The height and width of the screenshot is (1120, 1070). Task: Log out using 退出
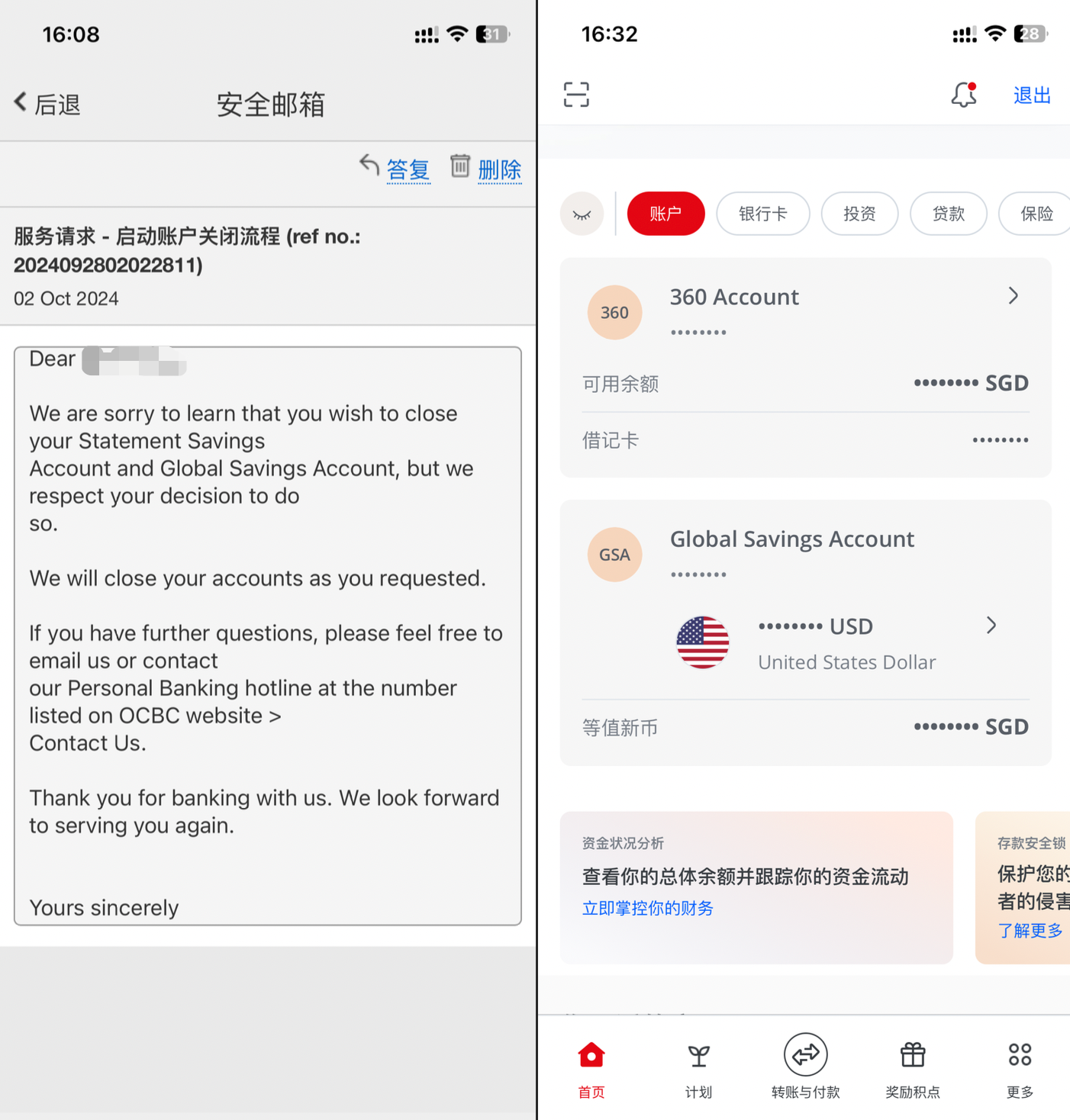click(x=1031, y=95)
